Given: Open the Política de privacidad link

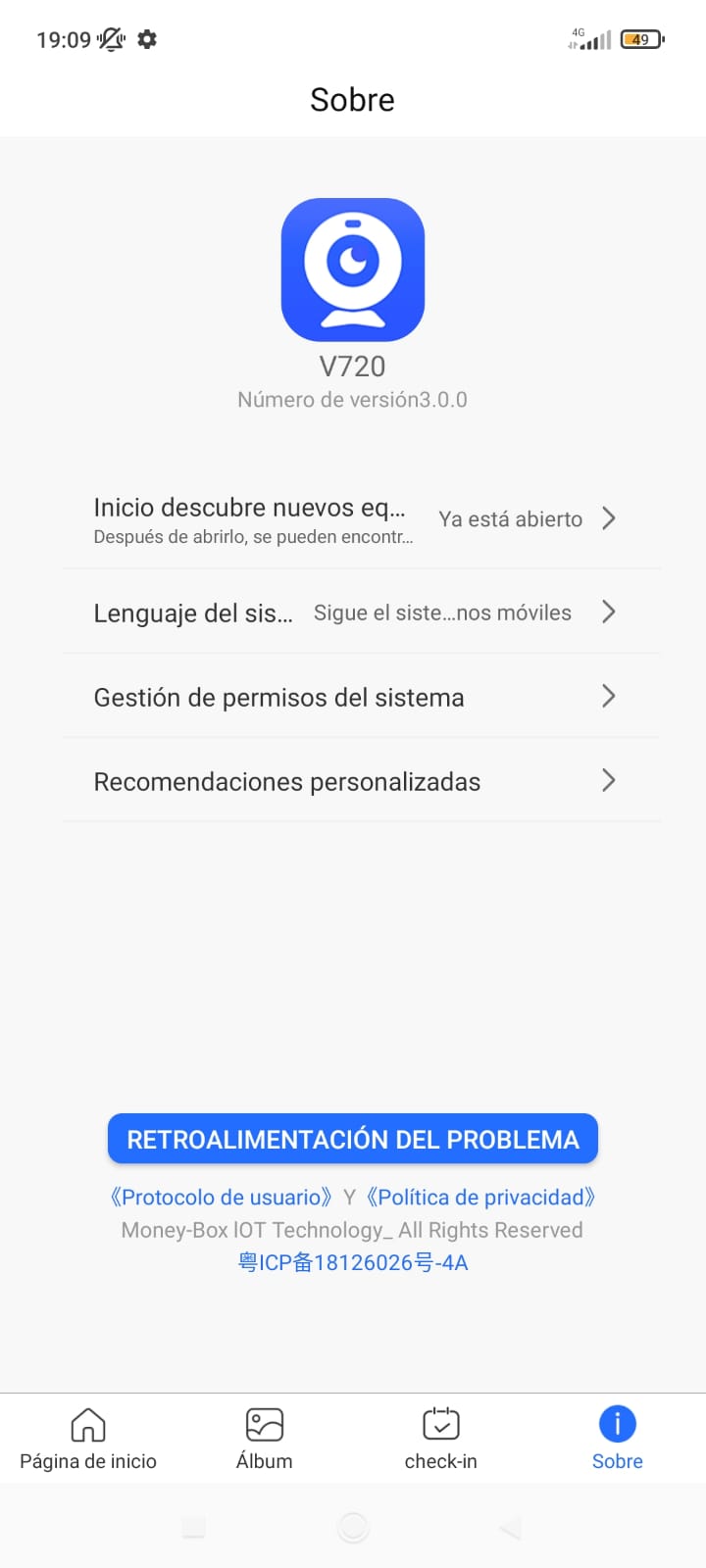Looking at the screenshot, I should (484, 1197).
